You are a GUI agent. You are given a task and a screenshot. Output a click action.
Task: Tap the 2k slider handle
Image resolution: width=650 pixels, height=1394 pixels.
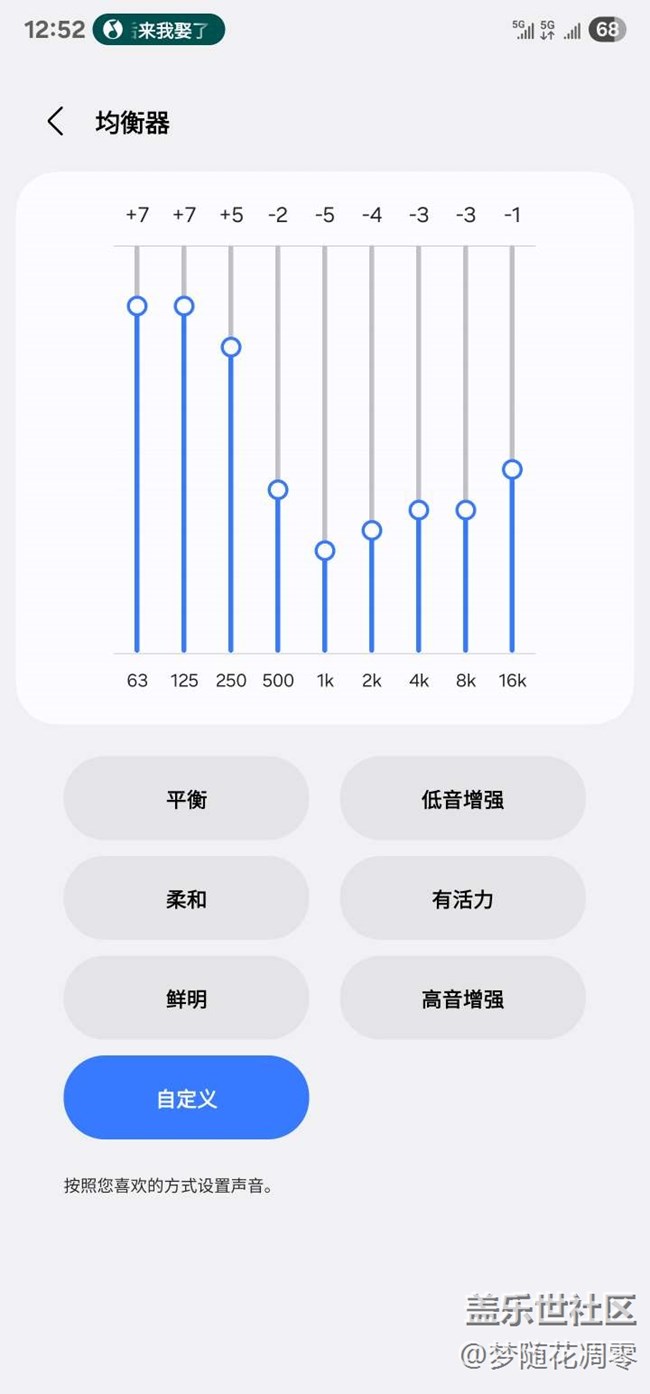[372, 530]
